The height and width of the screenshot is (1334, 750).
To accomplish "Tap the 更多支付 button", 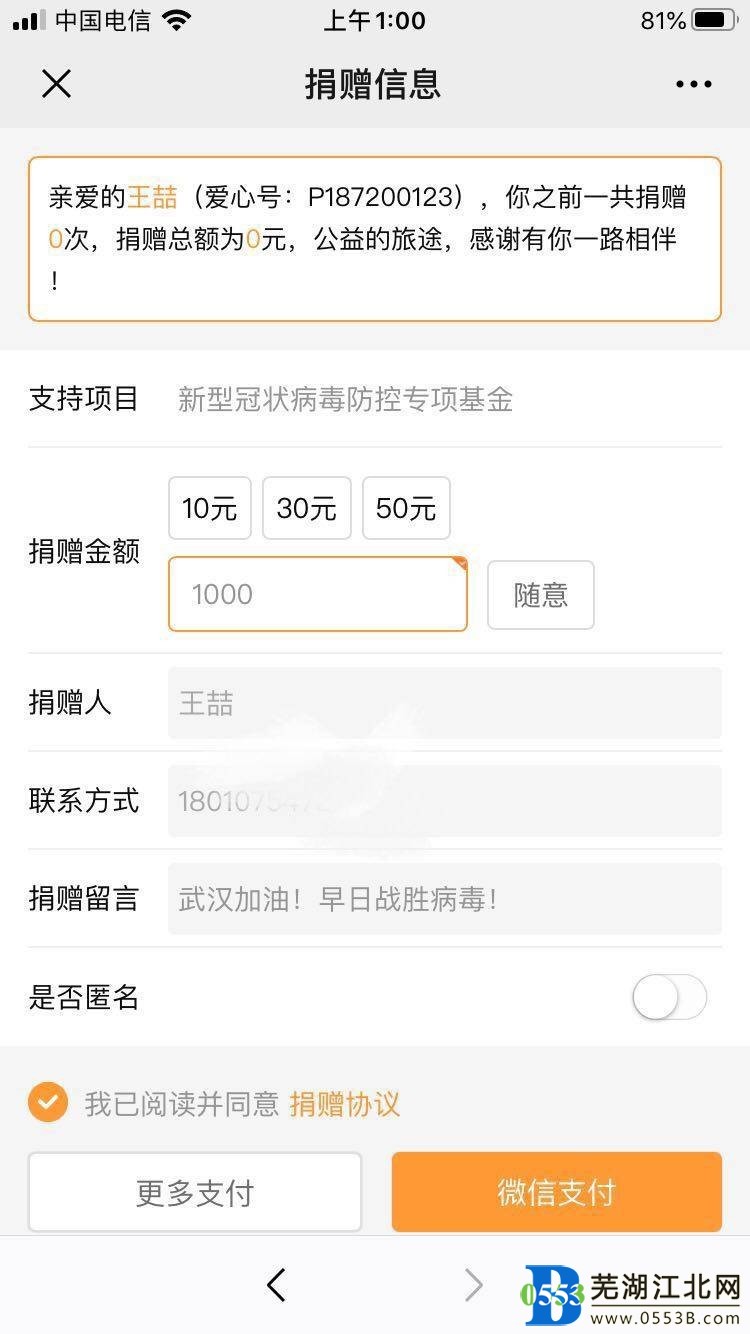I will click(x=195, y=1192).
